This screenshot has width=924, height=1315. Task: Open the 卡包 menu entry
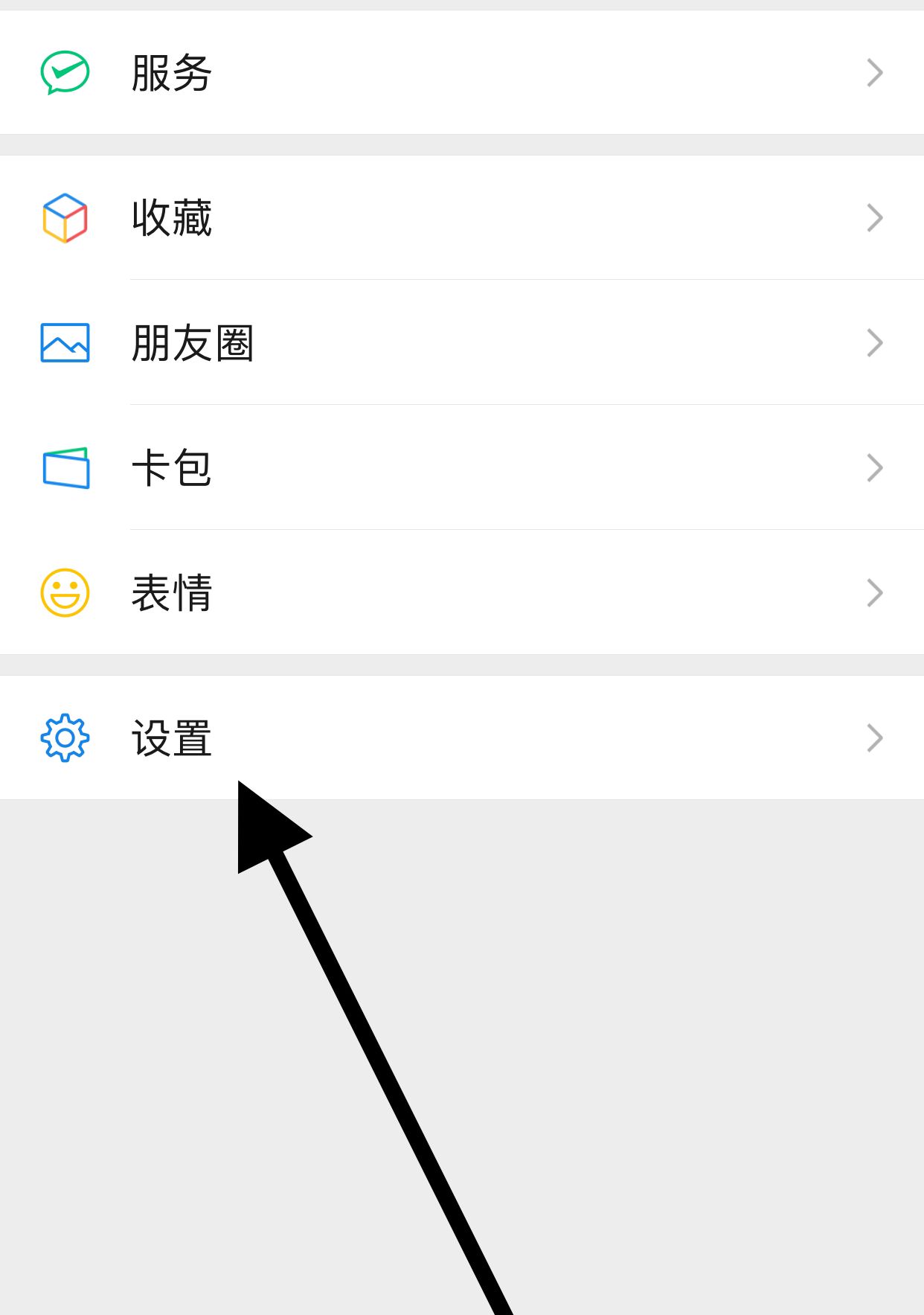pyautogui.click(x=171, y=467)
